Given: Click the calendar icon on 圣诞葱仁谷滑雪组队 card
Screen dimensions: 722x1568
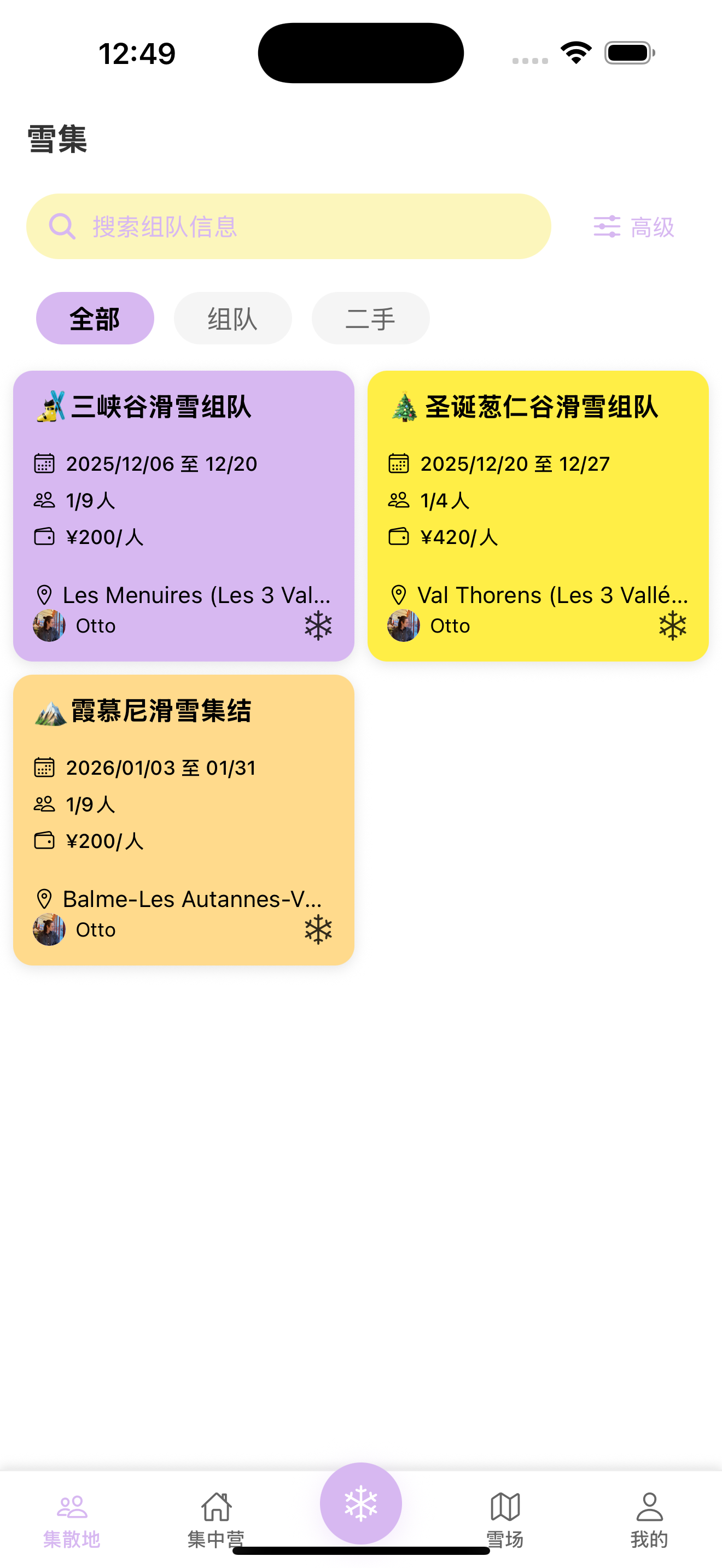Looking at the screenshot, I should (398, 463).
